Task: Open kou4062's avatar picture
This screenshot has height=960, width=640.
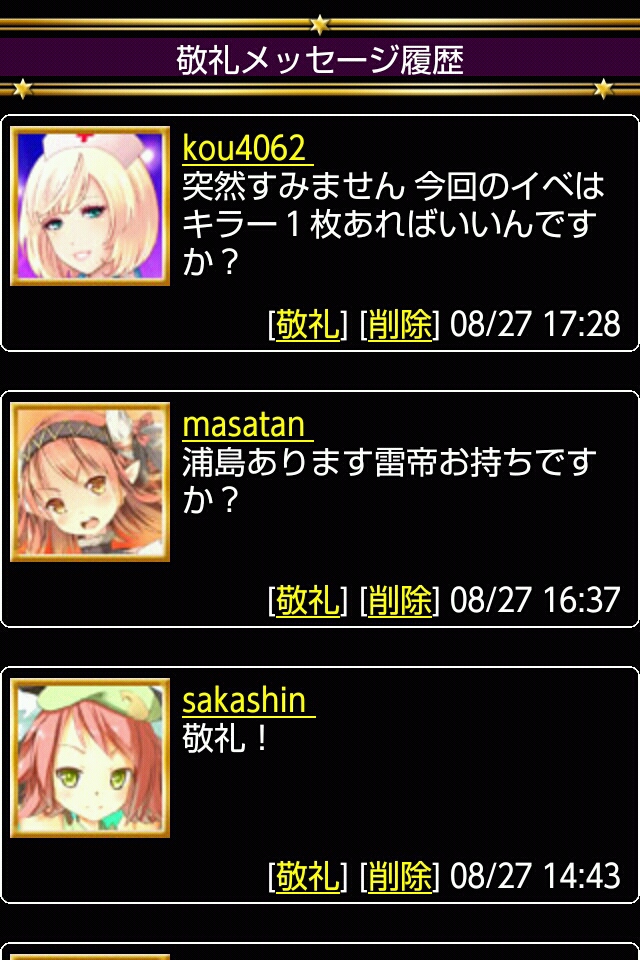Action: (90, 206)
